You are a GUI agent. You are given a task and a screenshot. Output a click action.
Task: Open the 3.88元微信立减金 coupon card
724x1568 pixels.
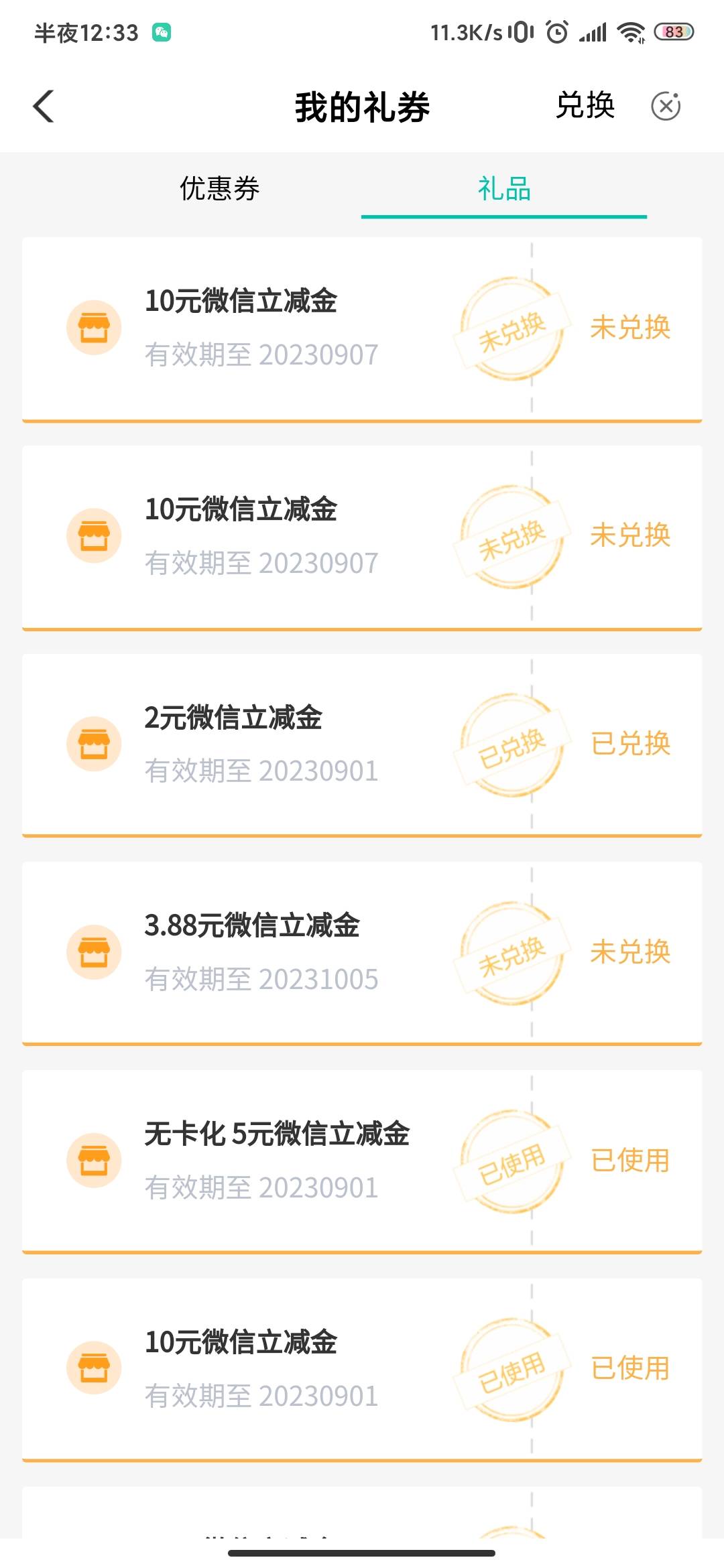(362, 952)
